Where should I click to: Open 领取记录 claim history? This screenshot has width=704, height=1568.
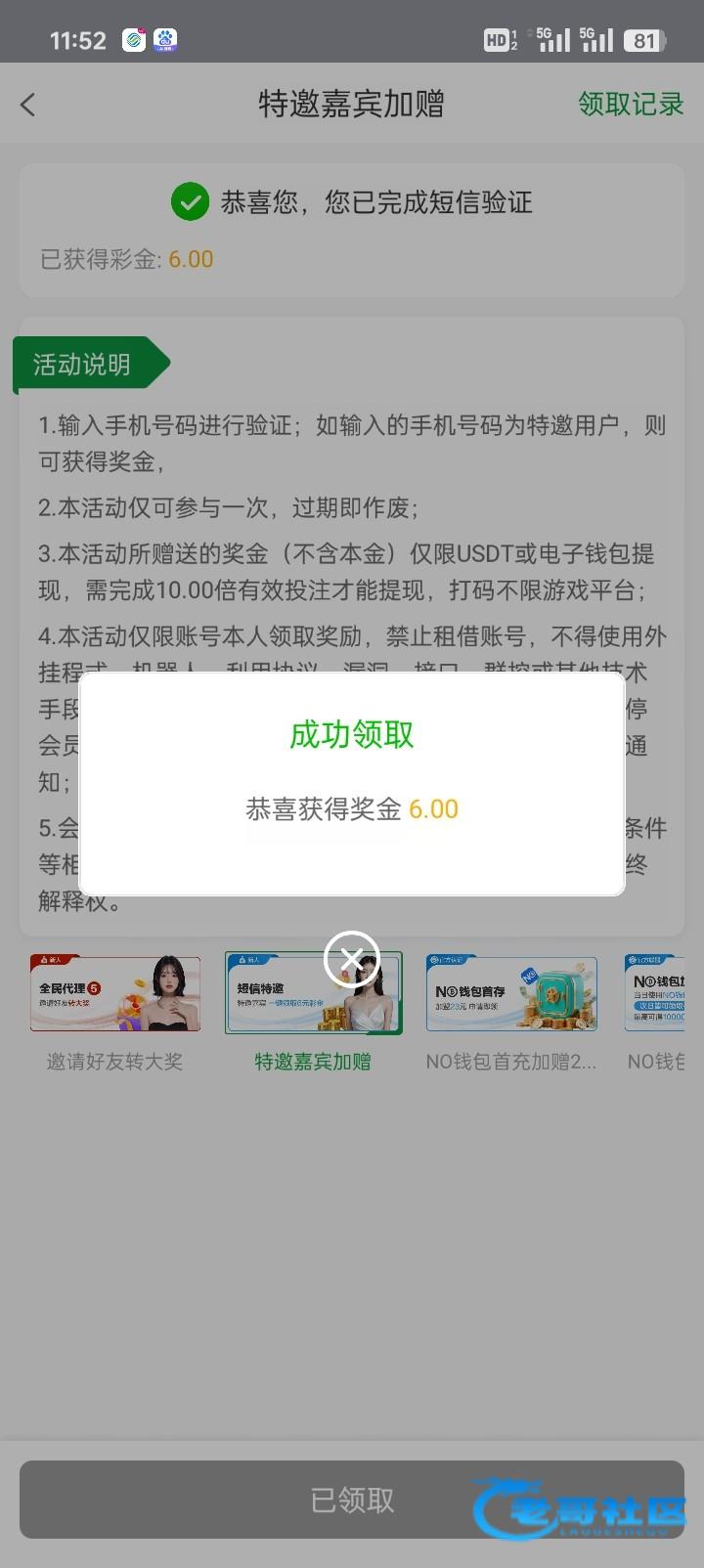pos(630,104)
